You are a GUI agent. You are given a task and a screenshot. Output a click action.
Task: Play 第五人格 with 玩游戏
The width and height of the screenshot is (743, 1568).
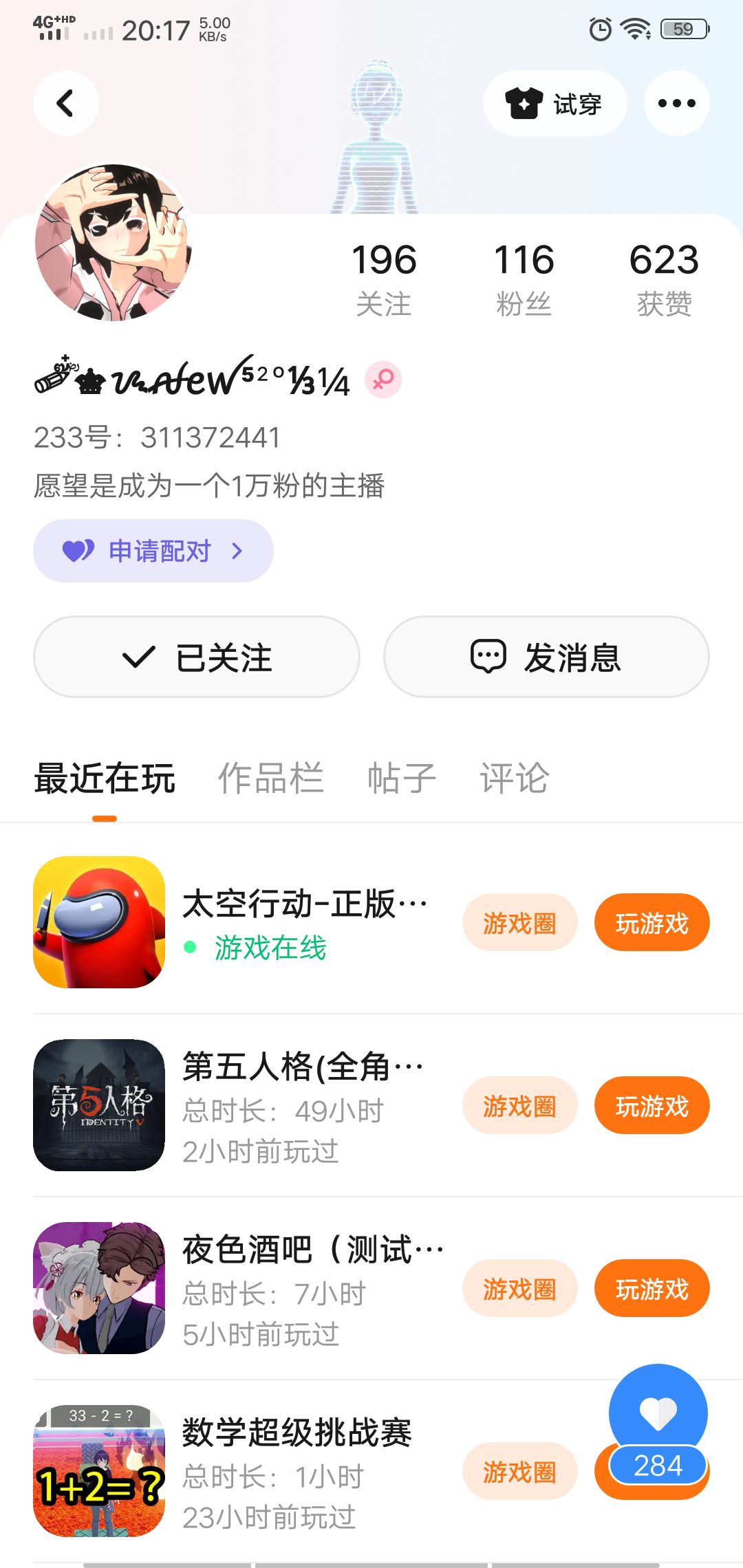point(652,1106)
